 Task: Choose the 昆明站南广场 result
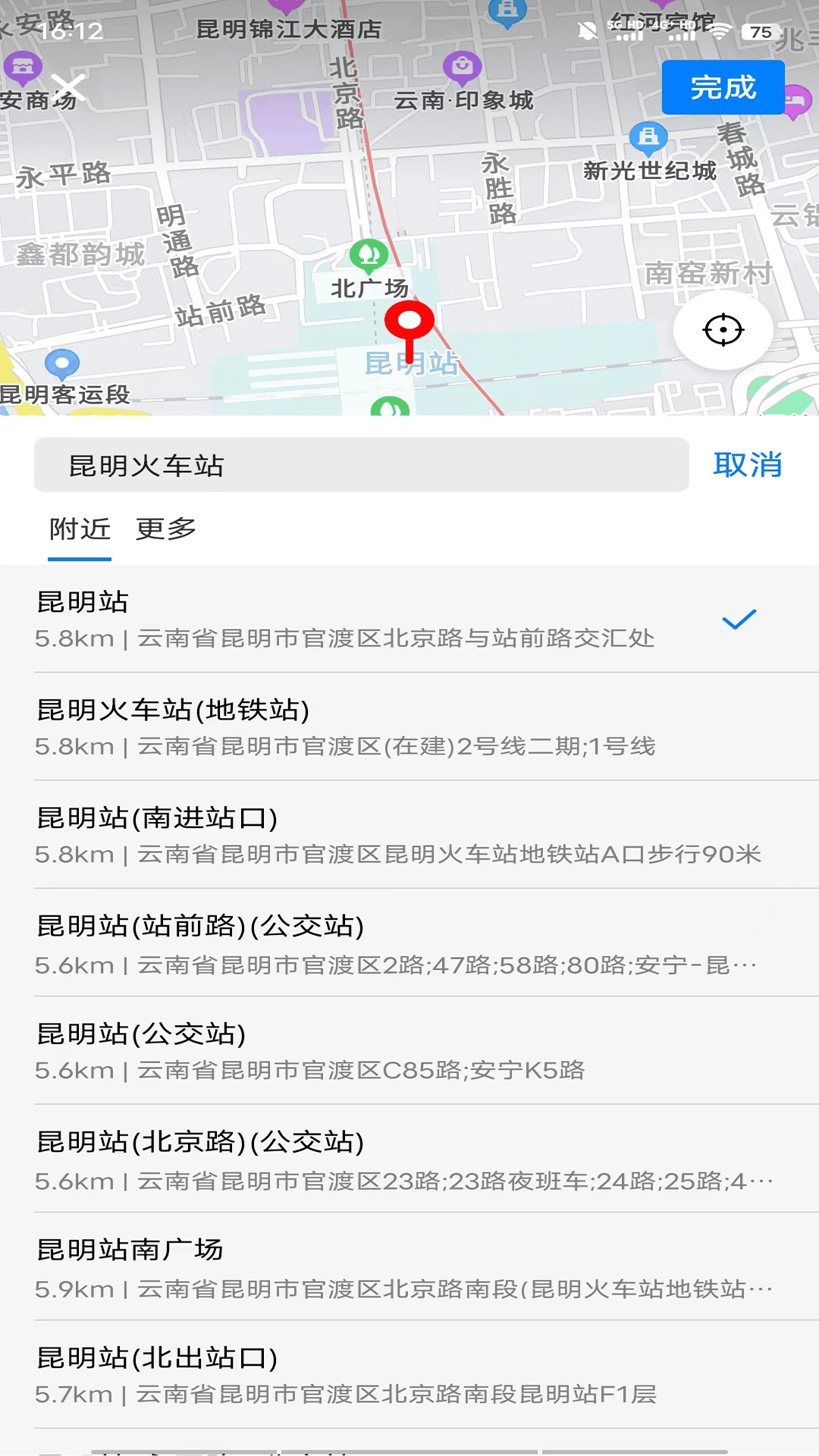409,1265
